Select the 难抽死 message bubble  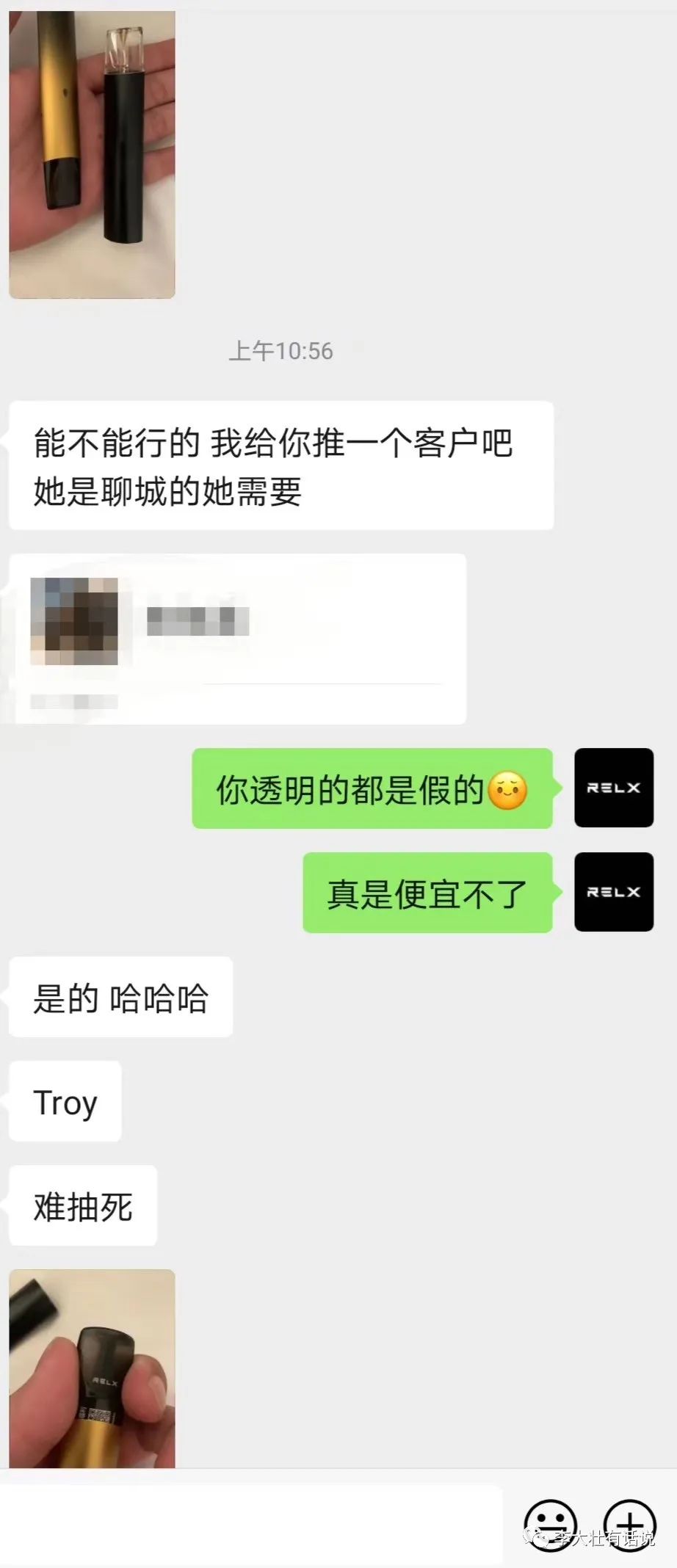tap(82, 1205)
